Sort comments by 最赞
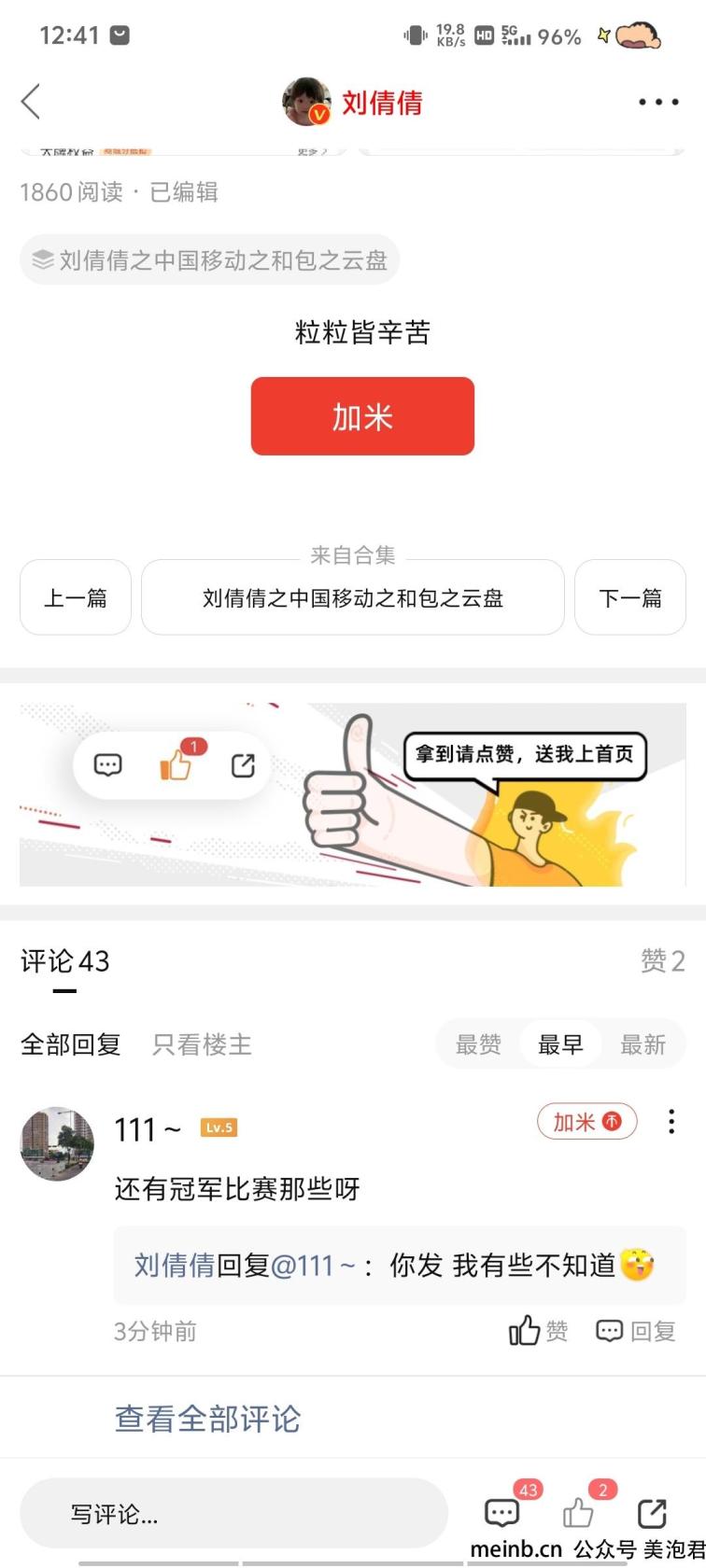This screenshot has width=706, height=1568. tap(478, 1044)
